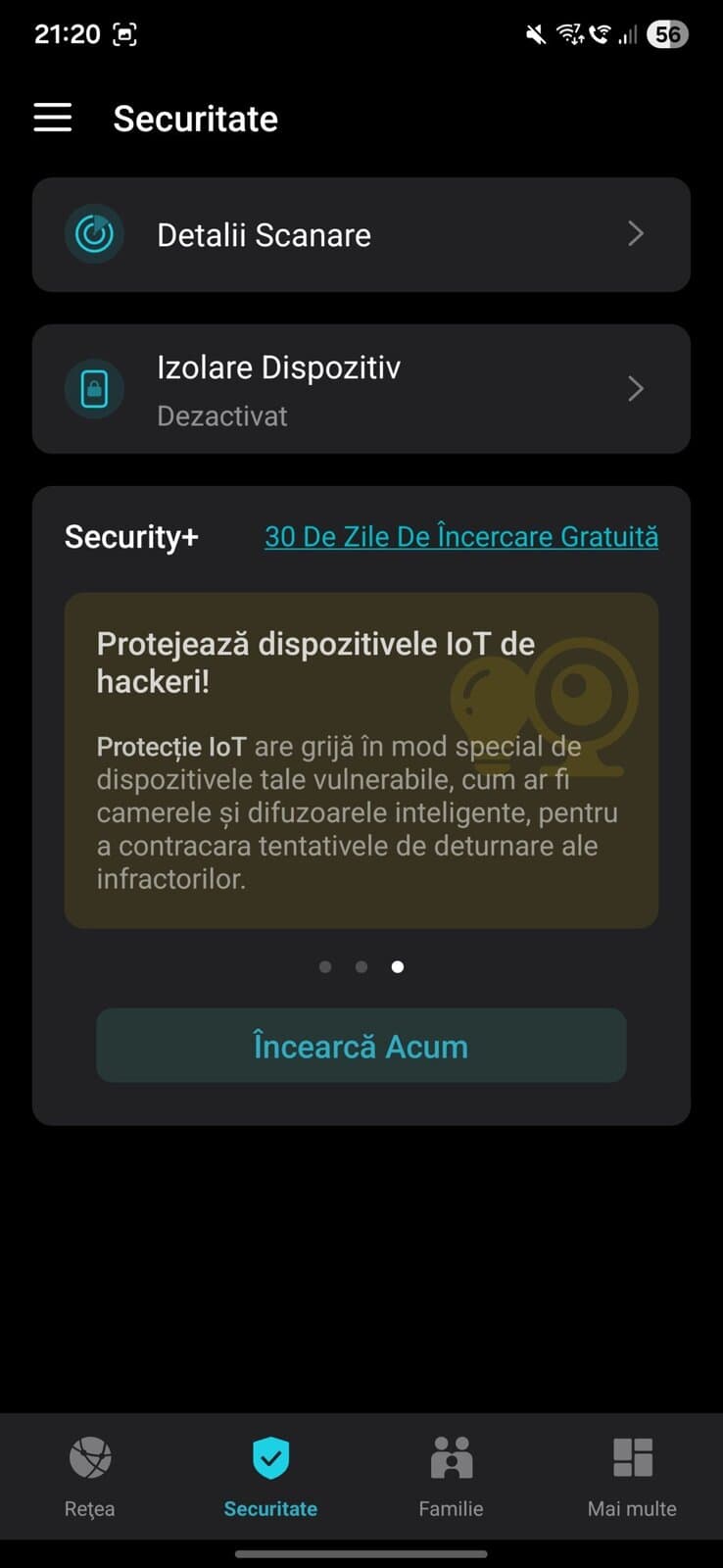The height and width of the screenshot is (1568, 723).
Task: Open the Mai multe tab
Action: click(632, 1476)
